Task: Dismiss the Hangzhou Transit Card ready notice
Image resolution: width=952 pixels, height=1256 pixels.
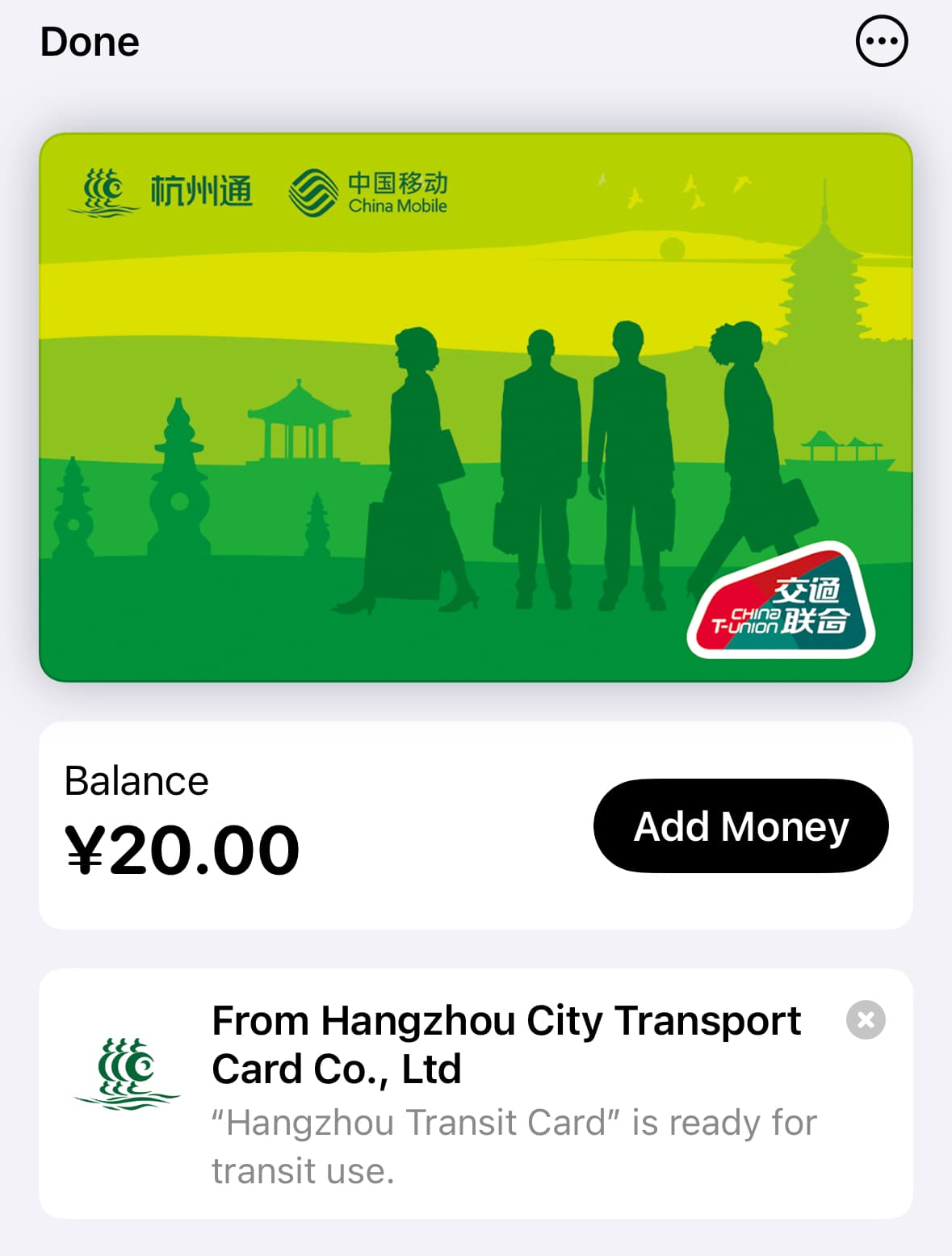Action: 866,1019
